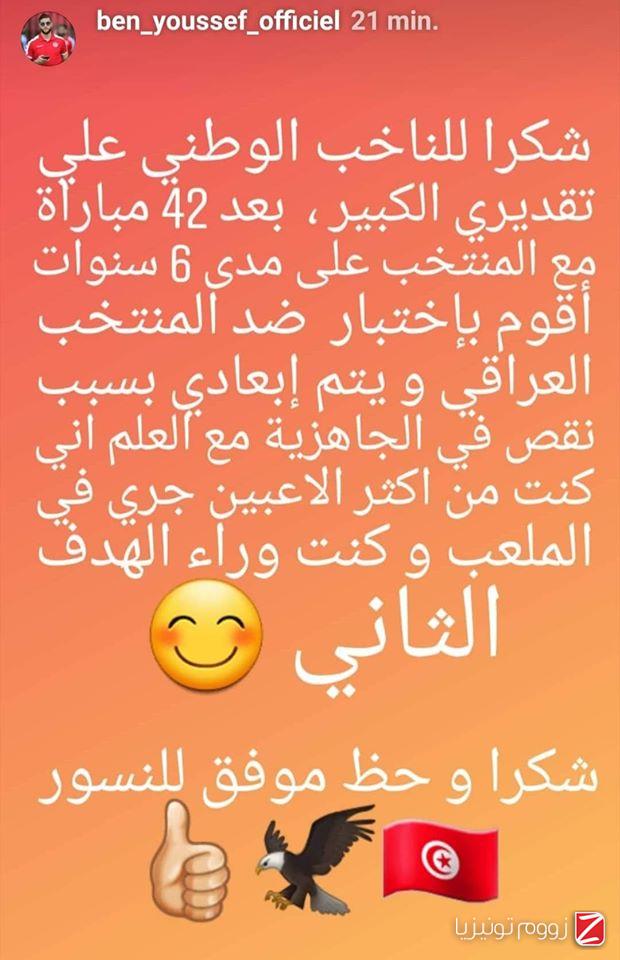Viewport: 620px width, 960px height.
Task: Tap the ben_youssef_officiel username
Action: (x=217, y=21)
